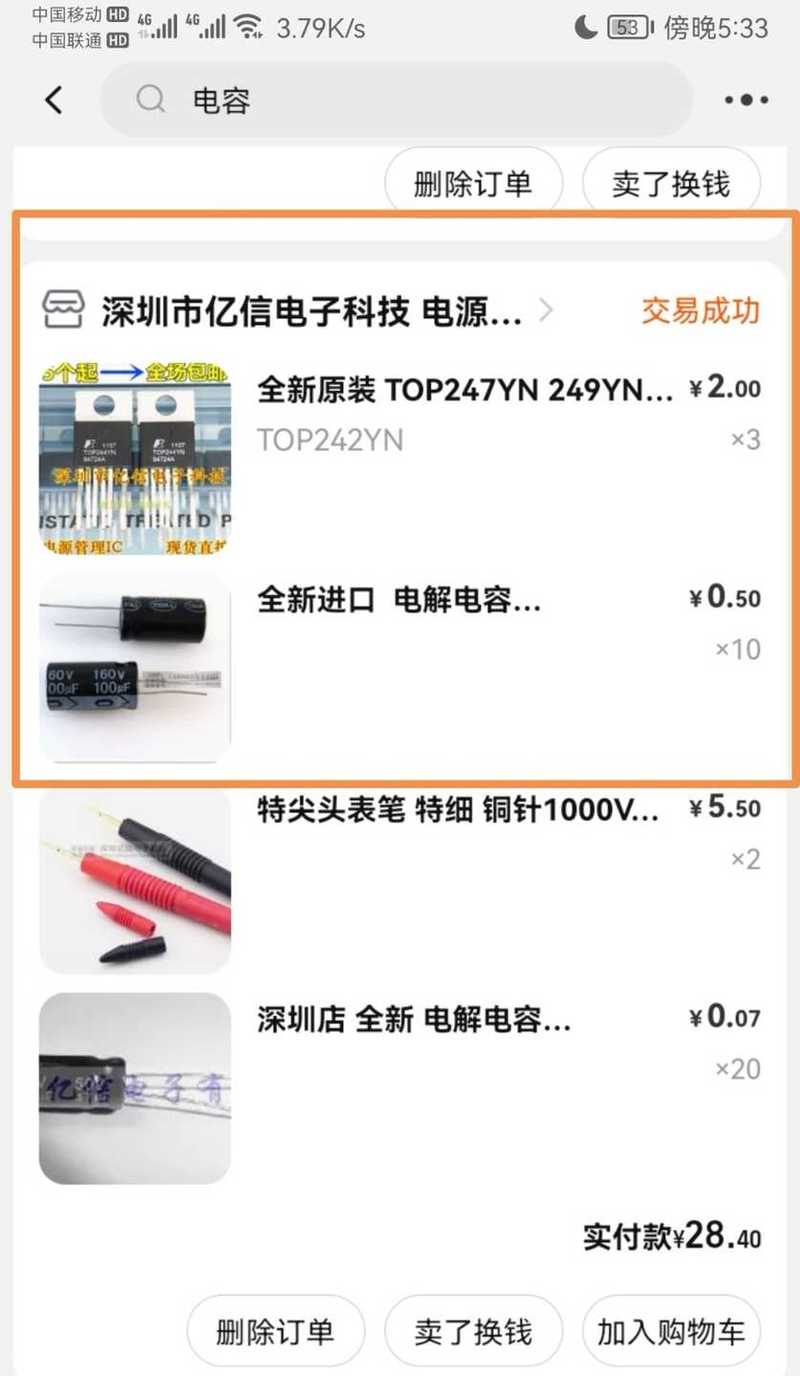
Task: Delete the 深圳市亿信电子科技 order paid ¥28.40
Action: coord(275,1332)
